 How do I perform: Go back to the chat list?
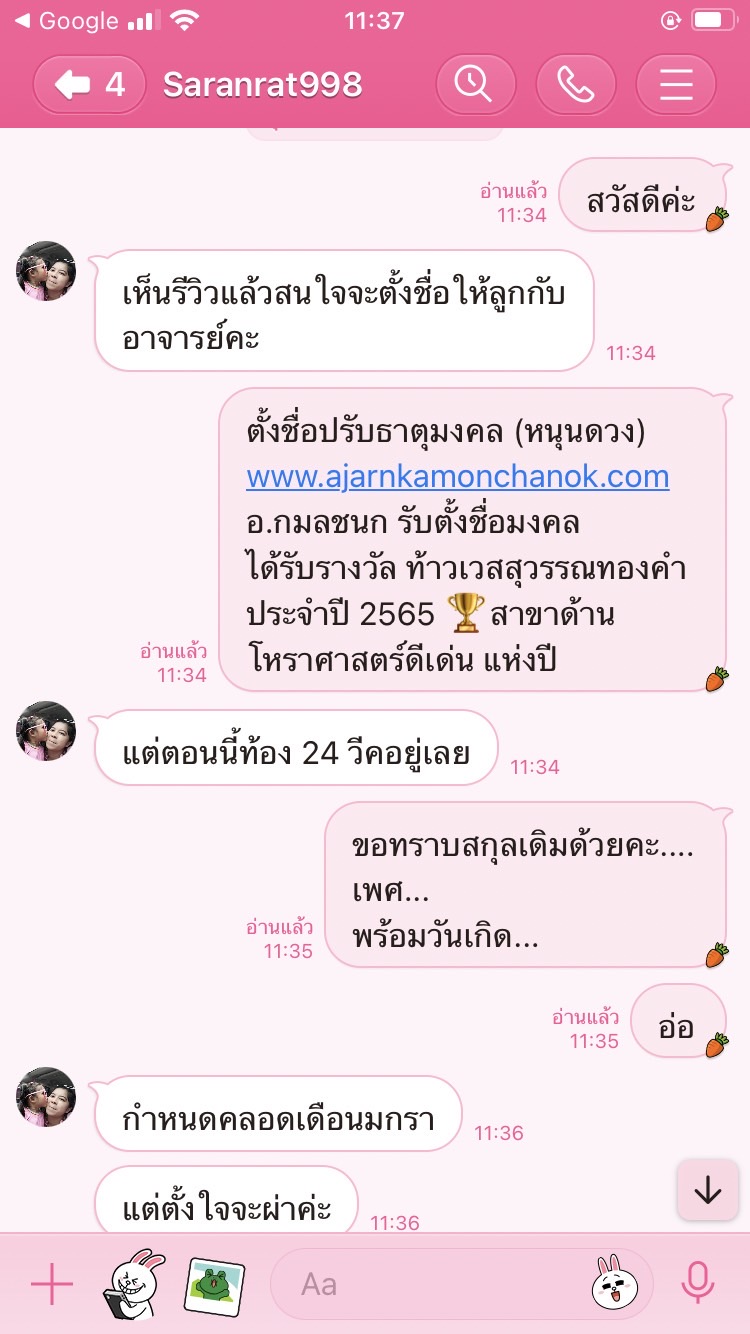(x=88, y=85)
